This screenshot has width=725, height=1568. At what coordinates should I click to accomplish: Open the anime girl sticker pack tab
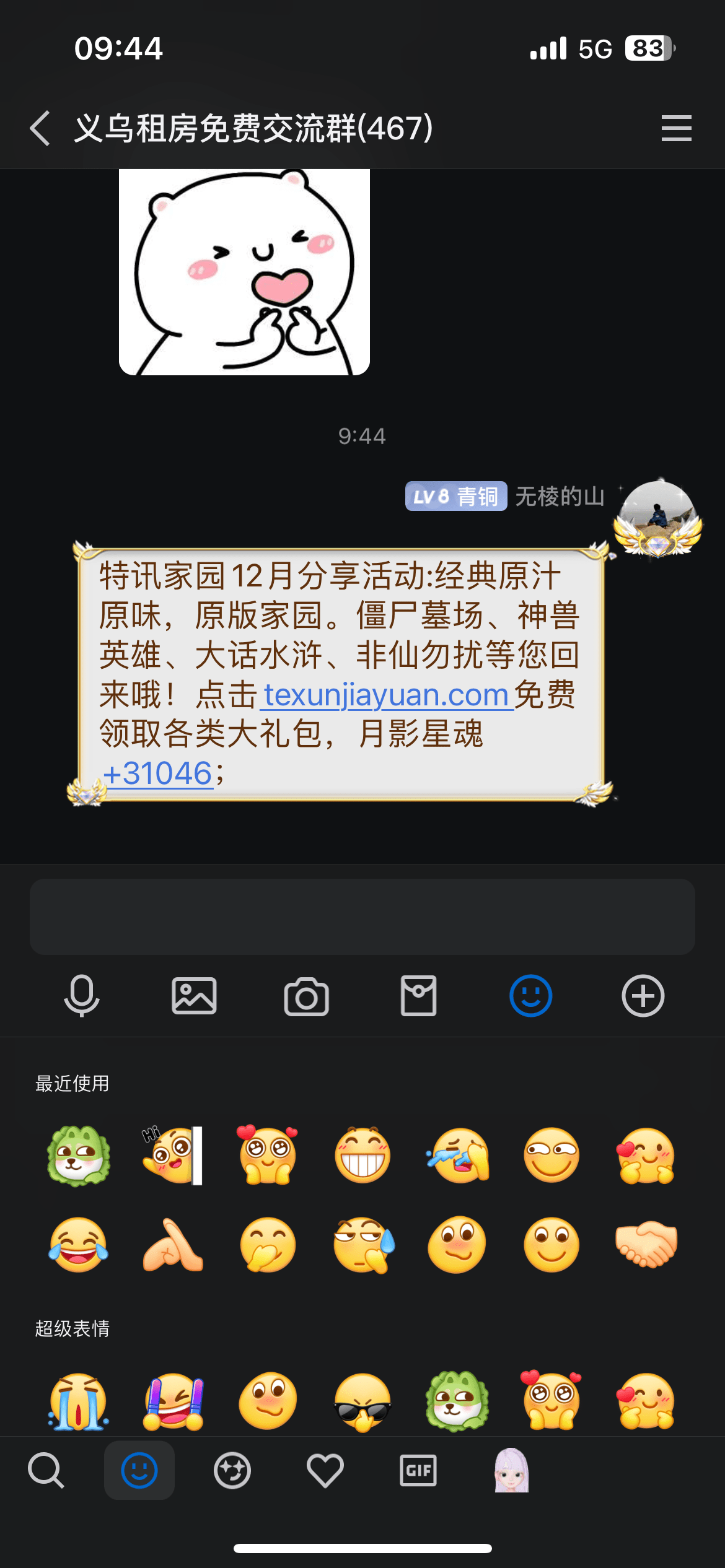[511, 1470]
